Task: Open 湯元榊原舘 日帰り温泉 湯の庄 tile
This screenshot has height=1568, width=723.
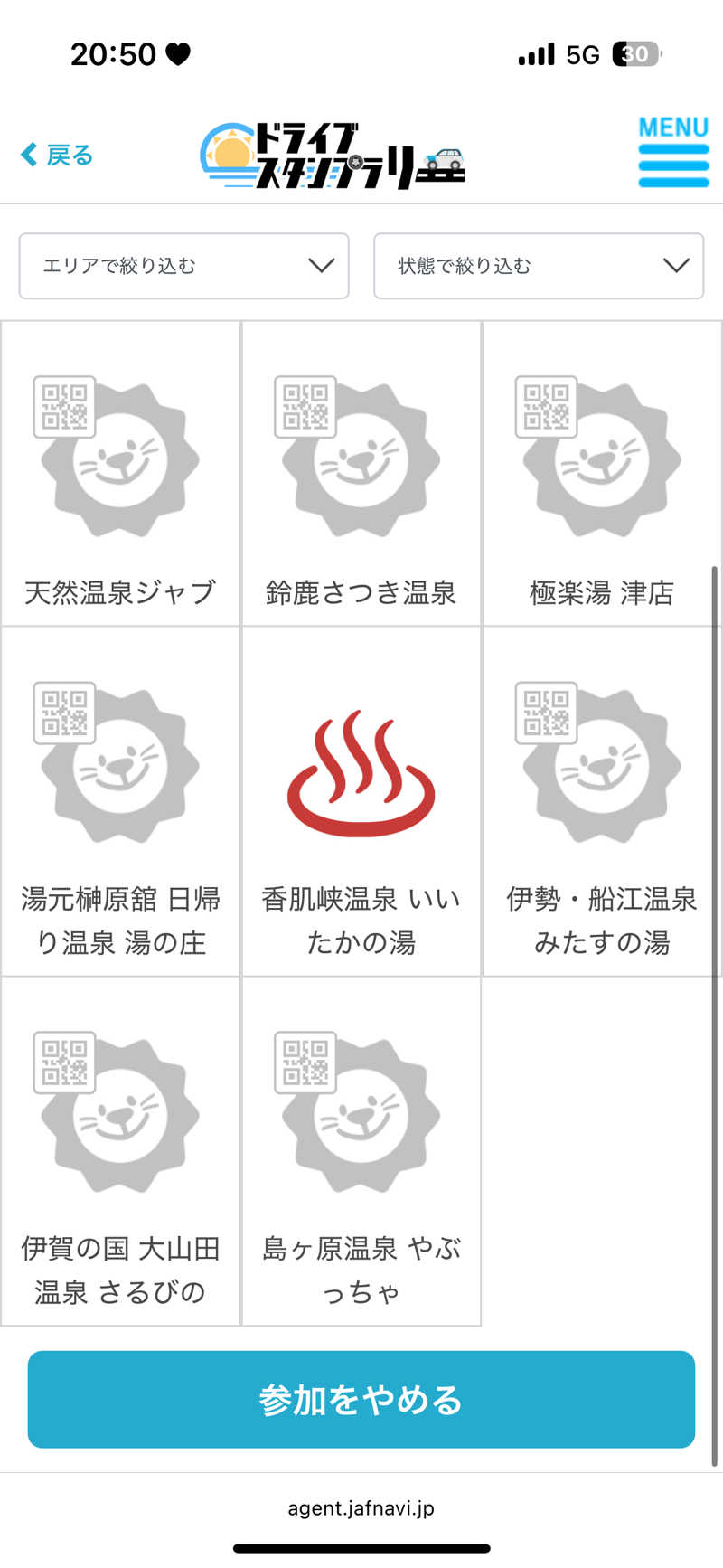Action: 120,801
